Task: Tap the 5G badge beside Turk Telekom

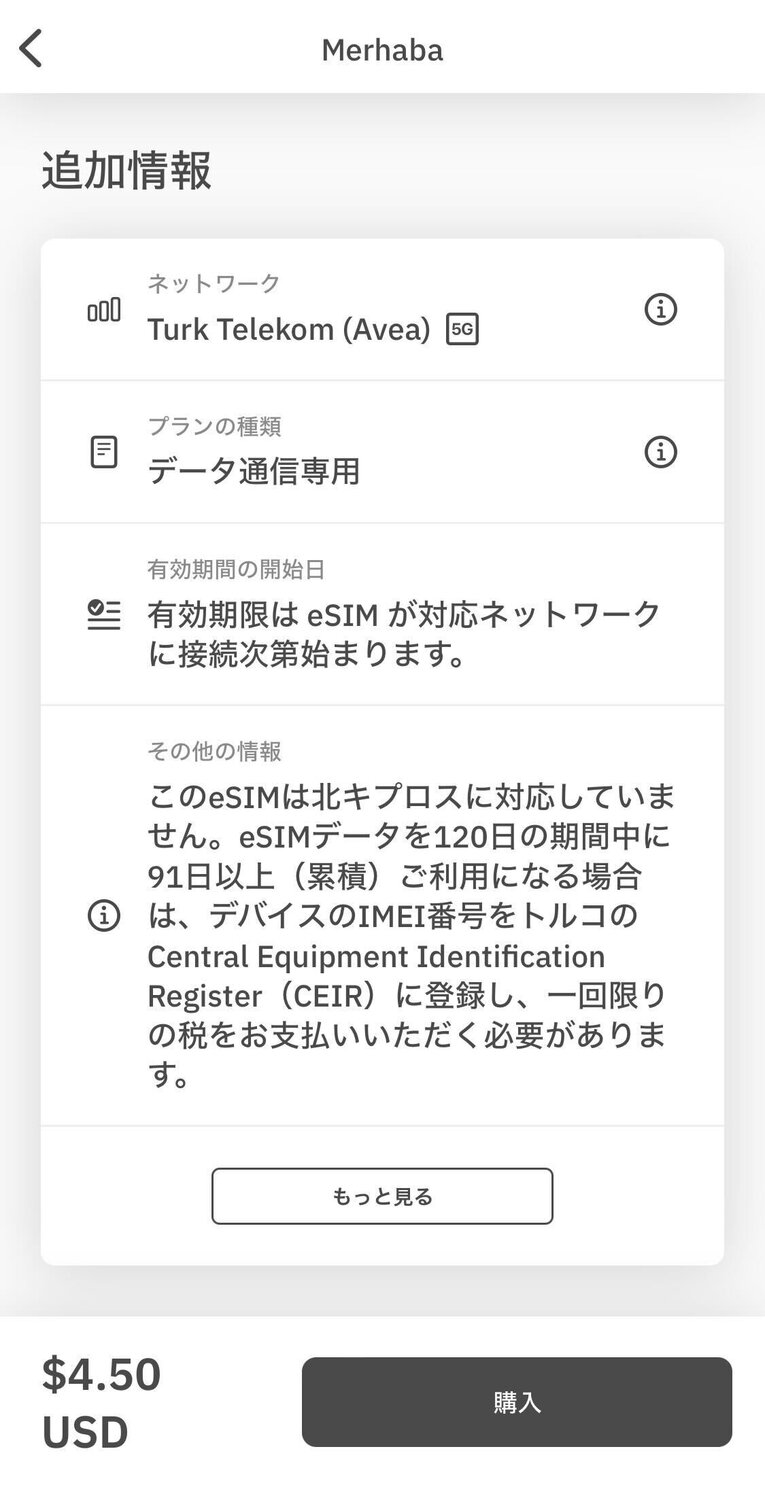Action: tap(461, 329)
